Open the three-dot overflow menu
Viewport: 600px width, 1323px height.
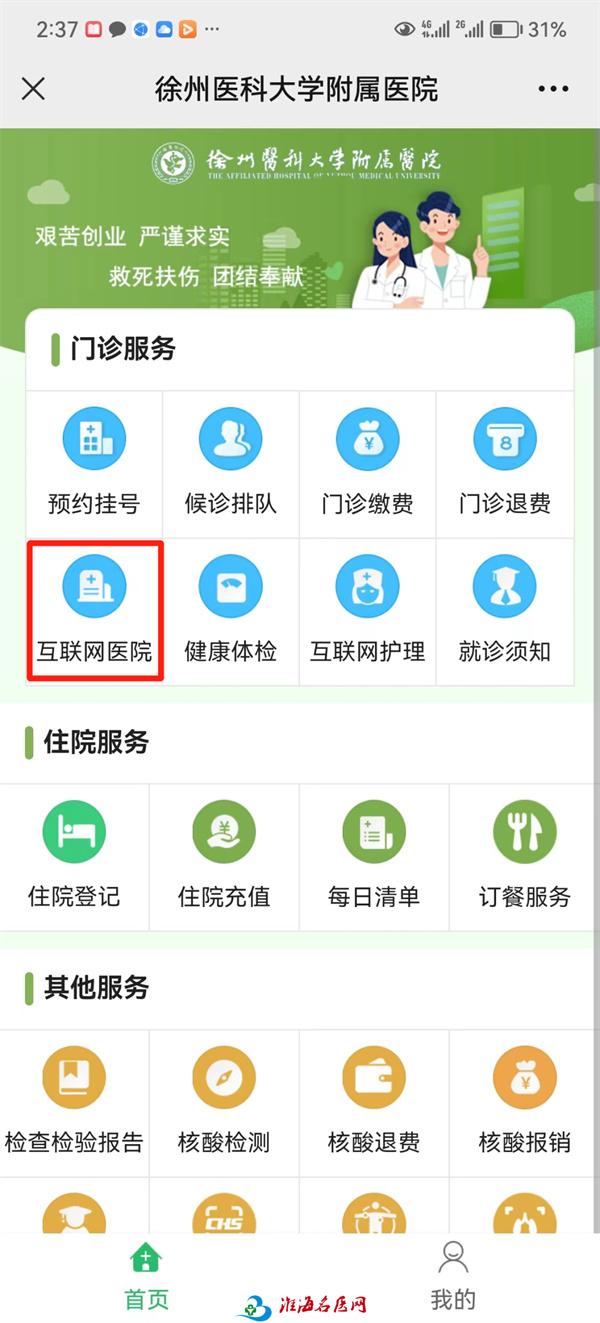click(553, 89)
